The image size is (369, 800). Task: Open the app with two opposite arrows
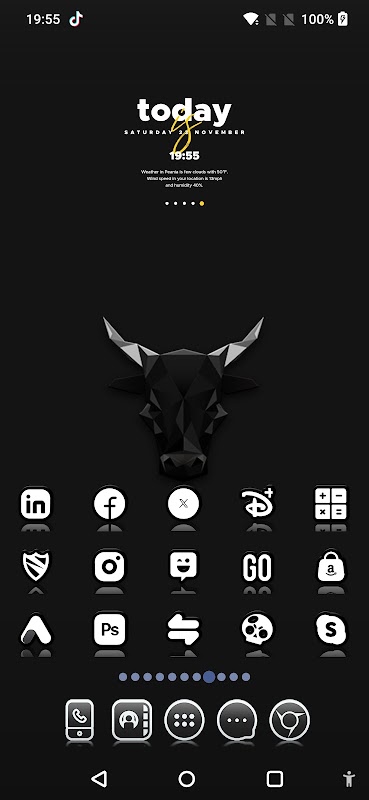tap(184, 629)
